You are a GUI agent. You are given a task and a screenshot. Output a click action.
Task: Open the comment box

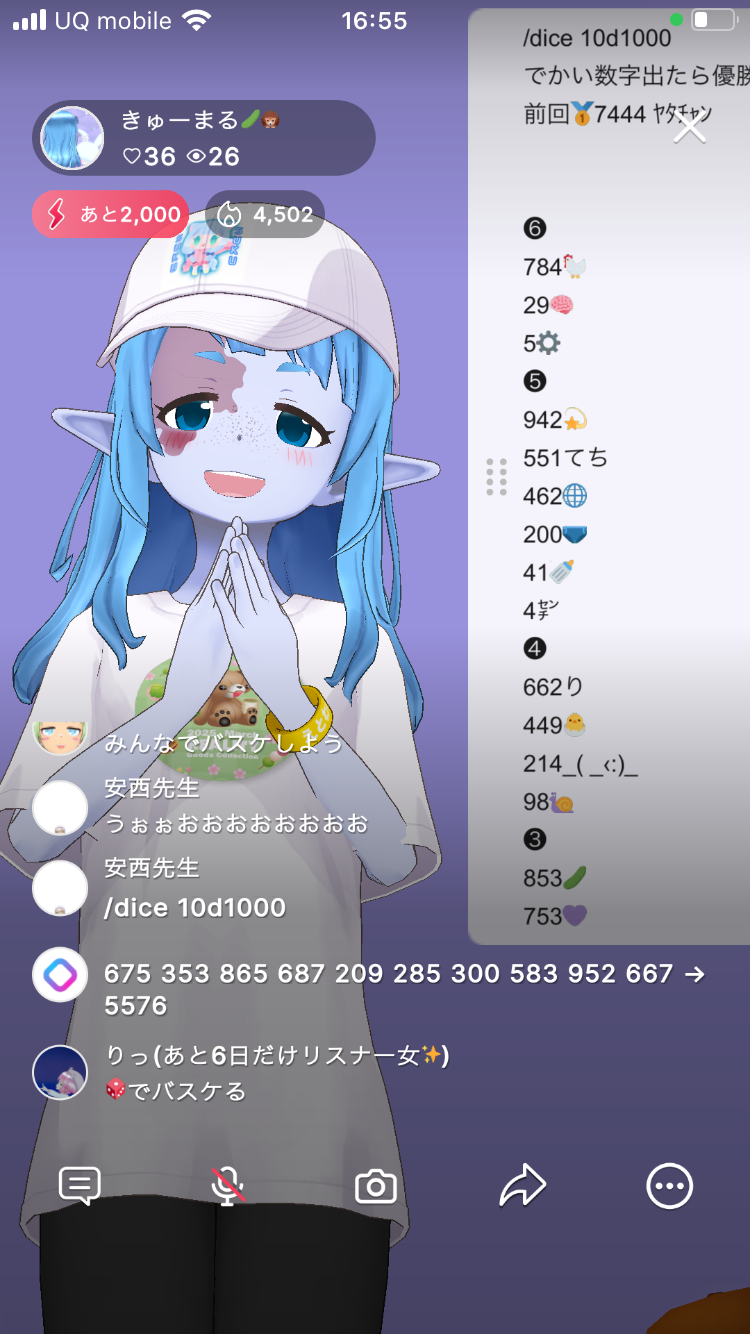coord(79,1187)
